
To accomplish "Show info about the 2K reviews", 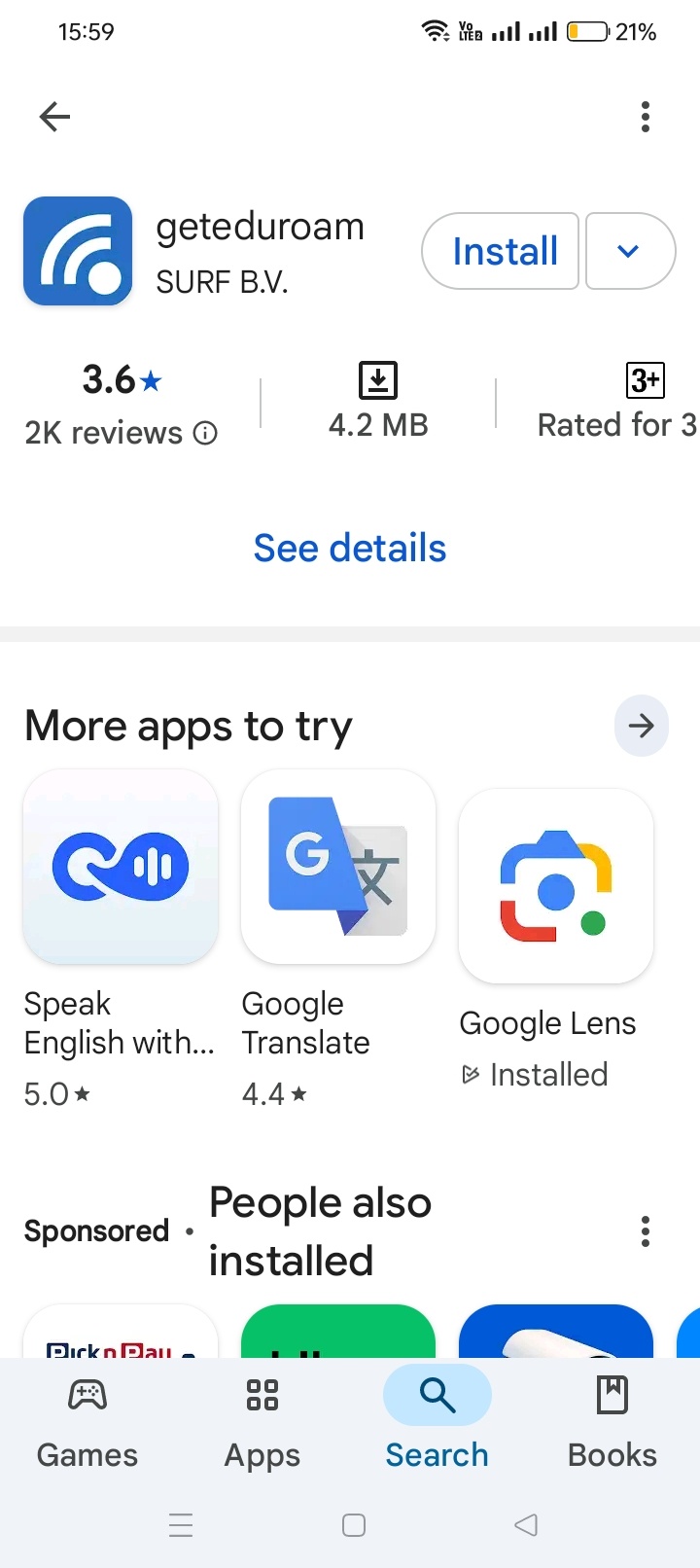I will [x=205, y=433].
